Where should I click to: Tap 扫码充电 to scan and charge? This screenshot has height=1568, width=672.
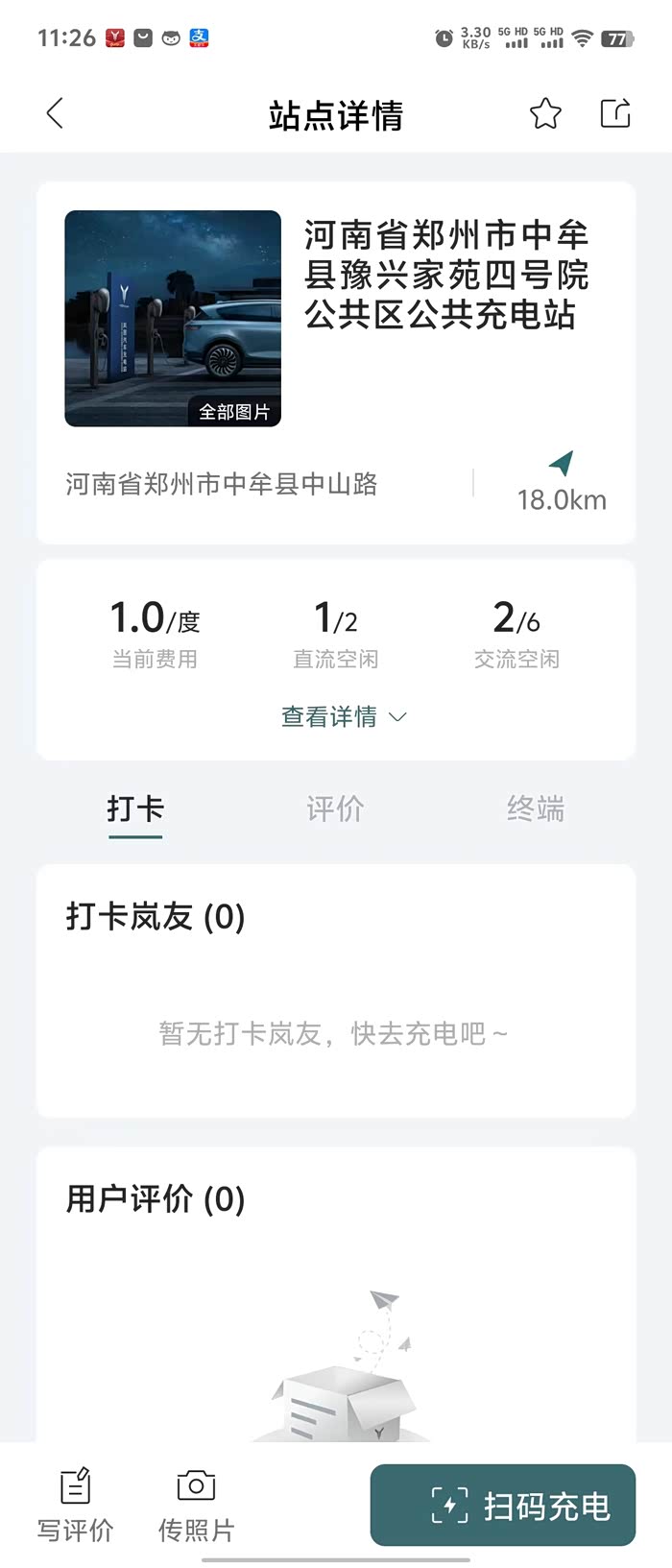pyautogui.click(x=503, y=1505)
